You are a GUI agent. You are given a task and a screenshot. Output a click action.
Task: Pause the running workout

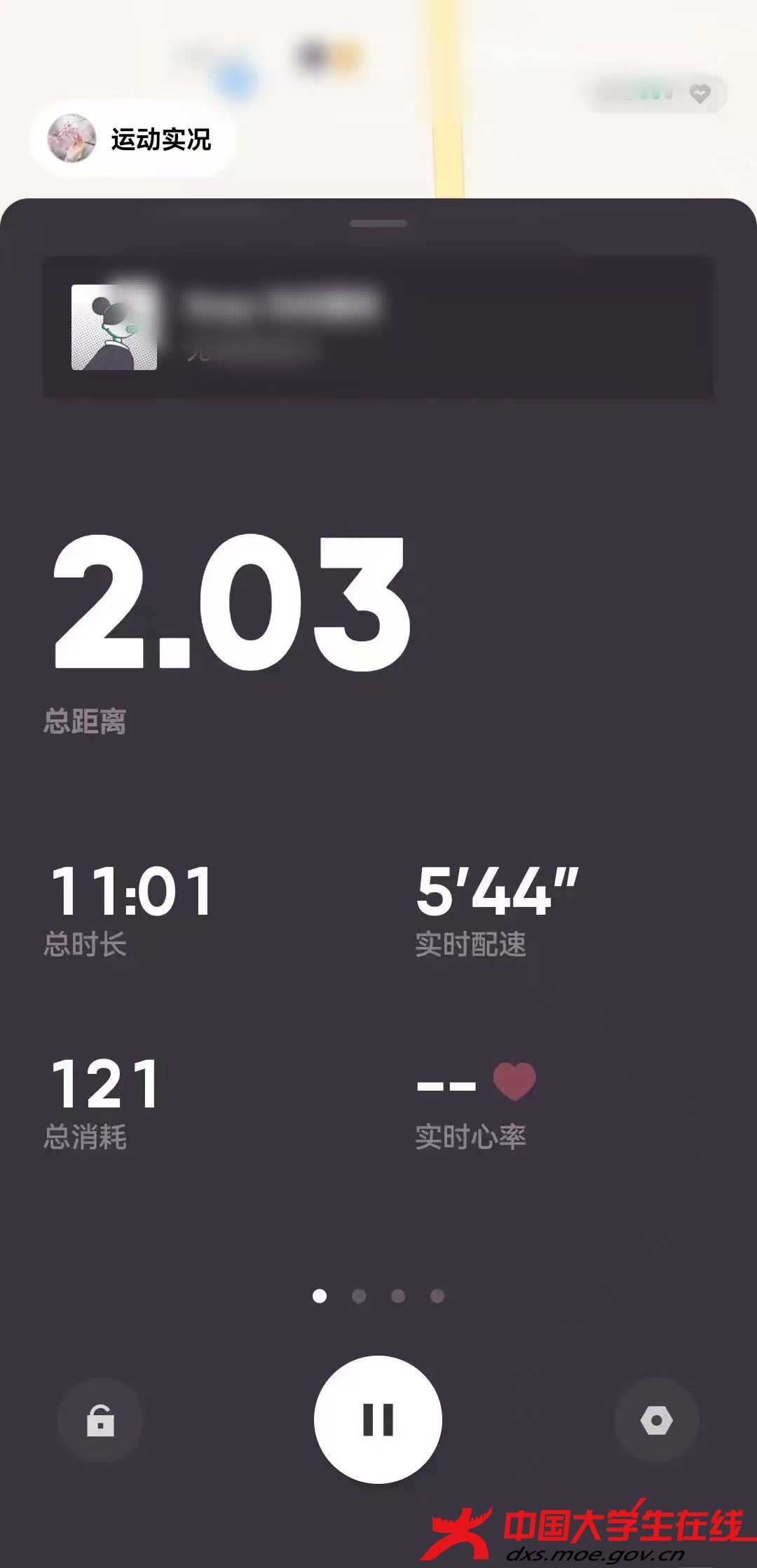378,1419
